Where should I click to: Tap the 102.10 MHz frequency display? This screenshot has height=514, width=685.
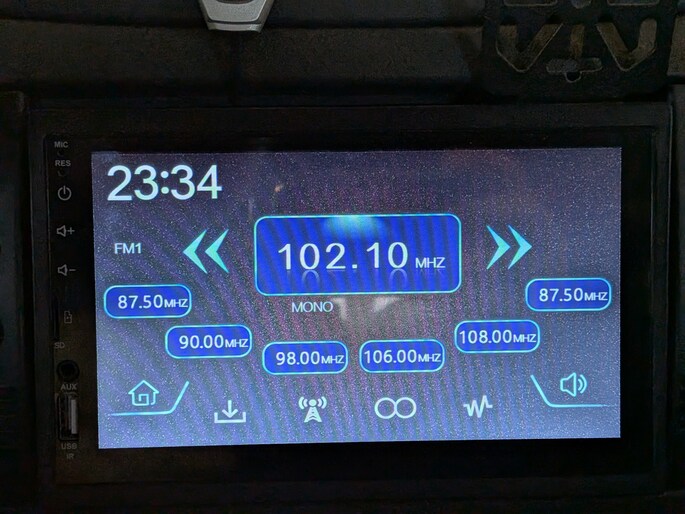pos(357,255)
